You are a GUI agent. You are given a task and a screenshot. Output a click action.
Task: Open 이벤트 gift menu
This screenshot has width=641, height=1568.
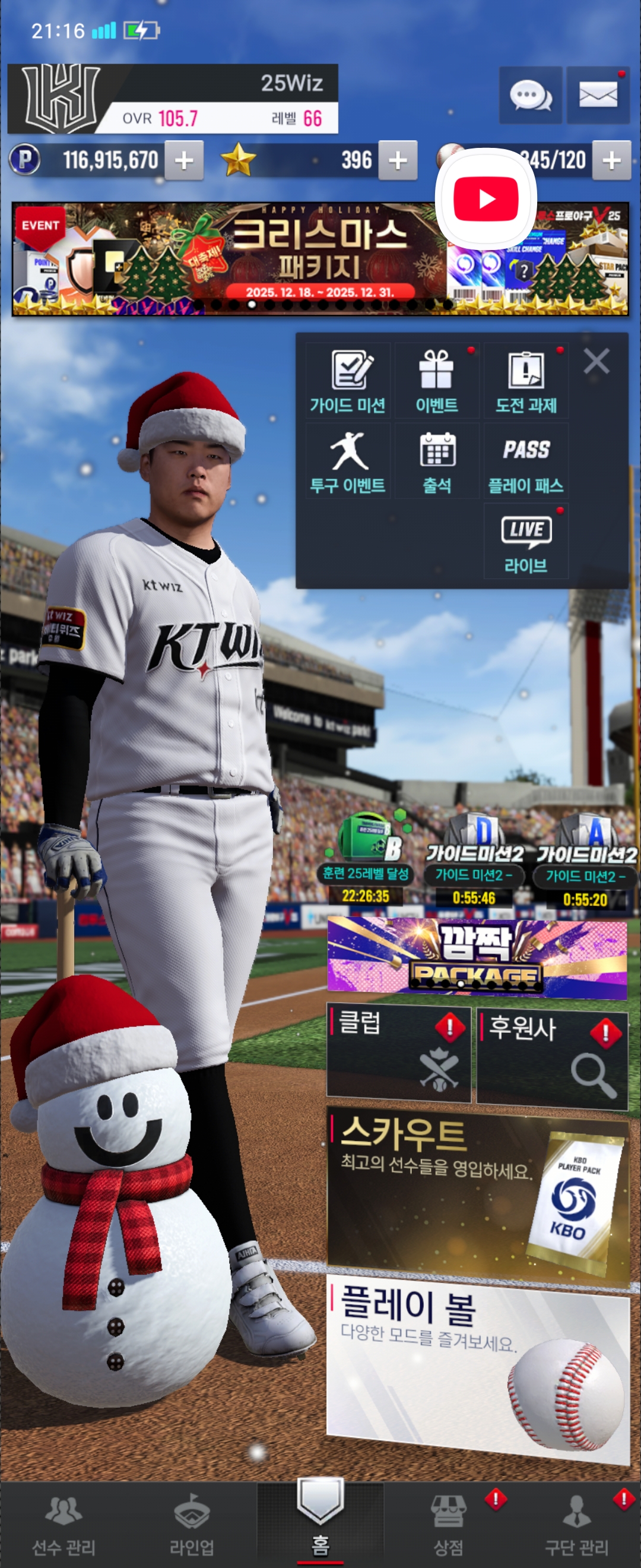(x=437, y=381)
